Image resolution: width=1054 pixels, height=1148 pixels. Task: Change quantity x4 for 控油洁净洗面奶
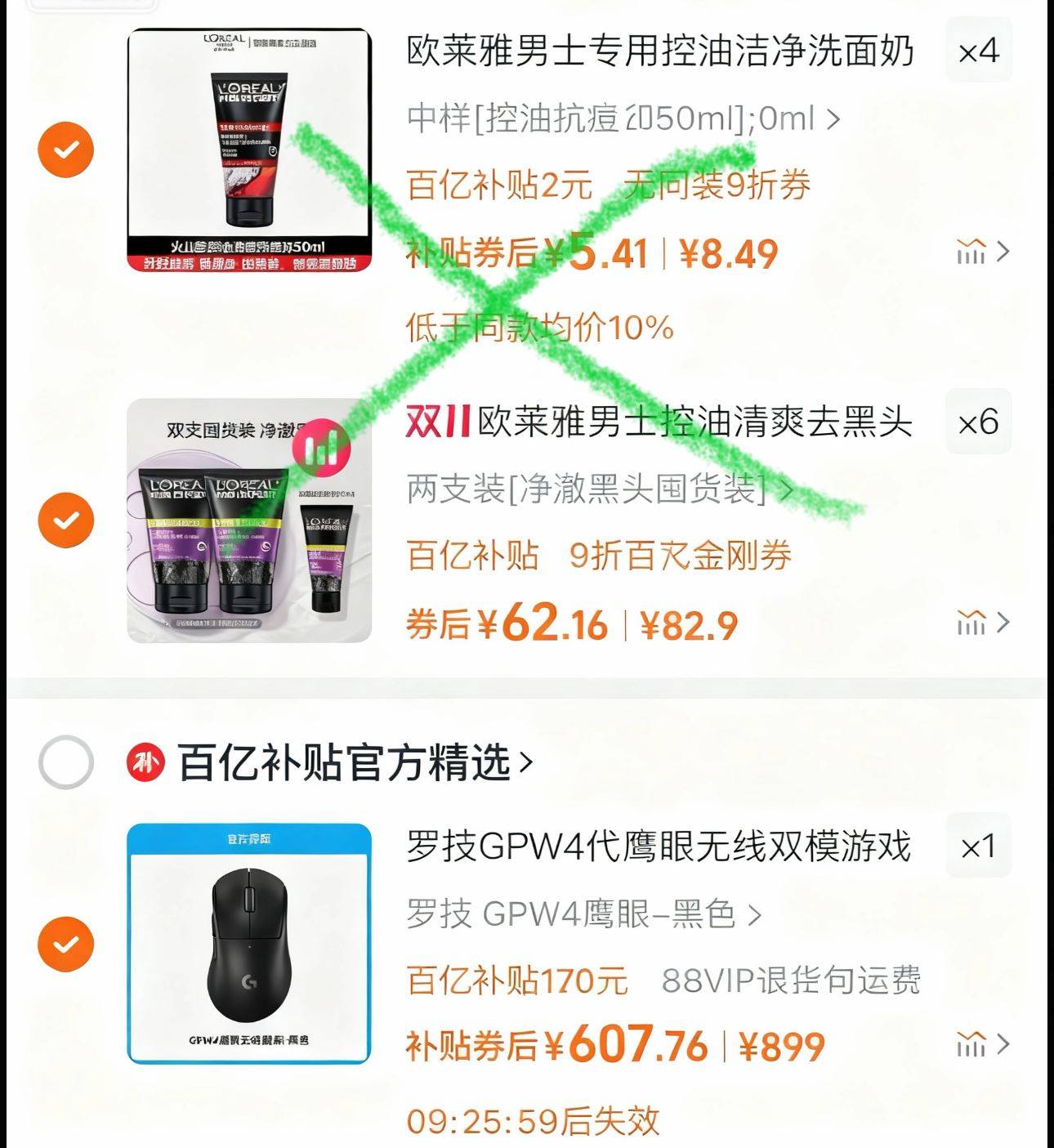[978, 51]
